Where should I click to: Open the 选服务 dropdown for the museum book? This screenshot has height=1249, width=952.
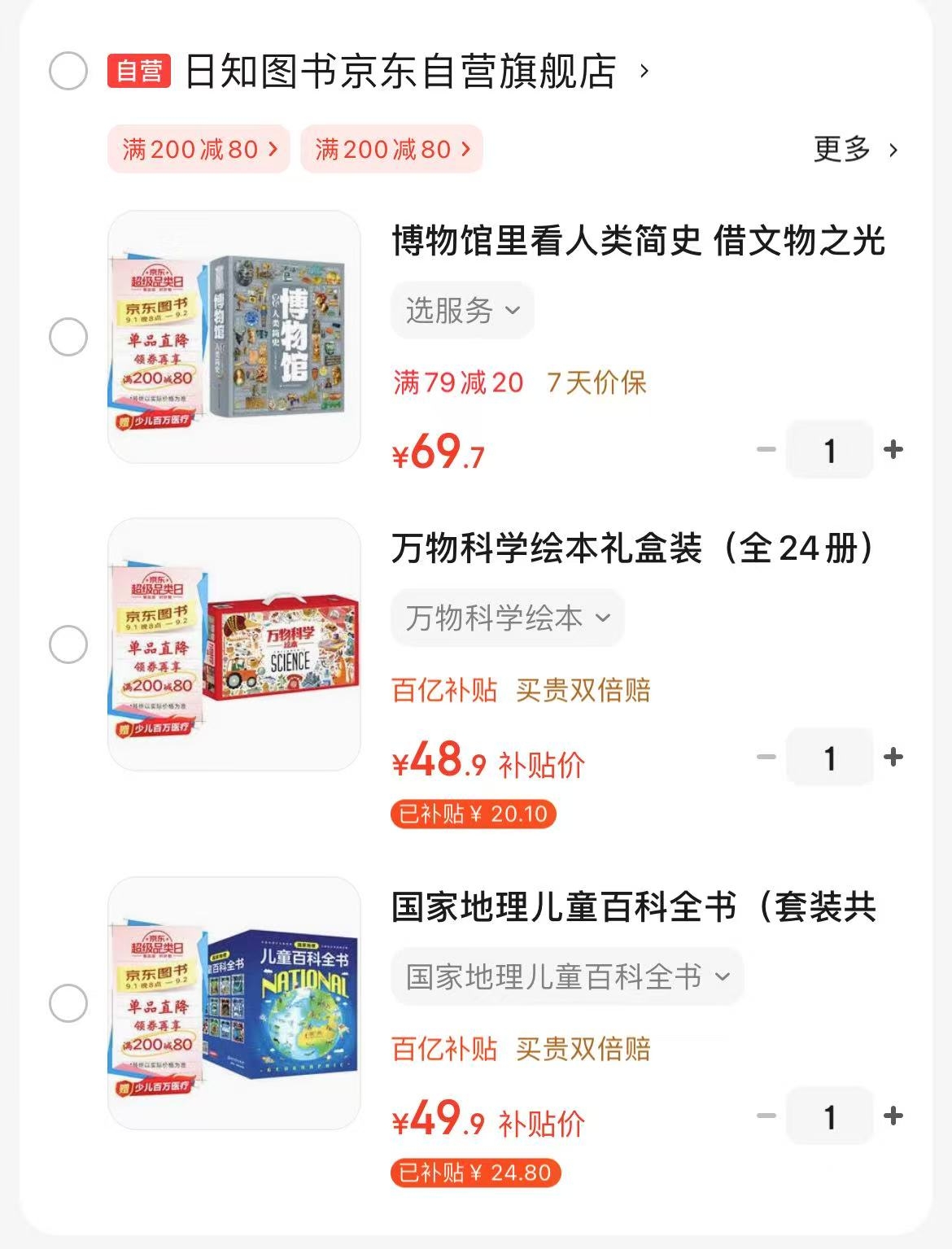tap(461, 309)
